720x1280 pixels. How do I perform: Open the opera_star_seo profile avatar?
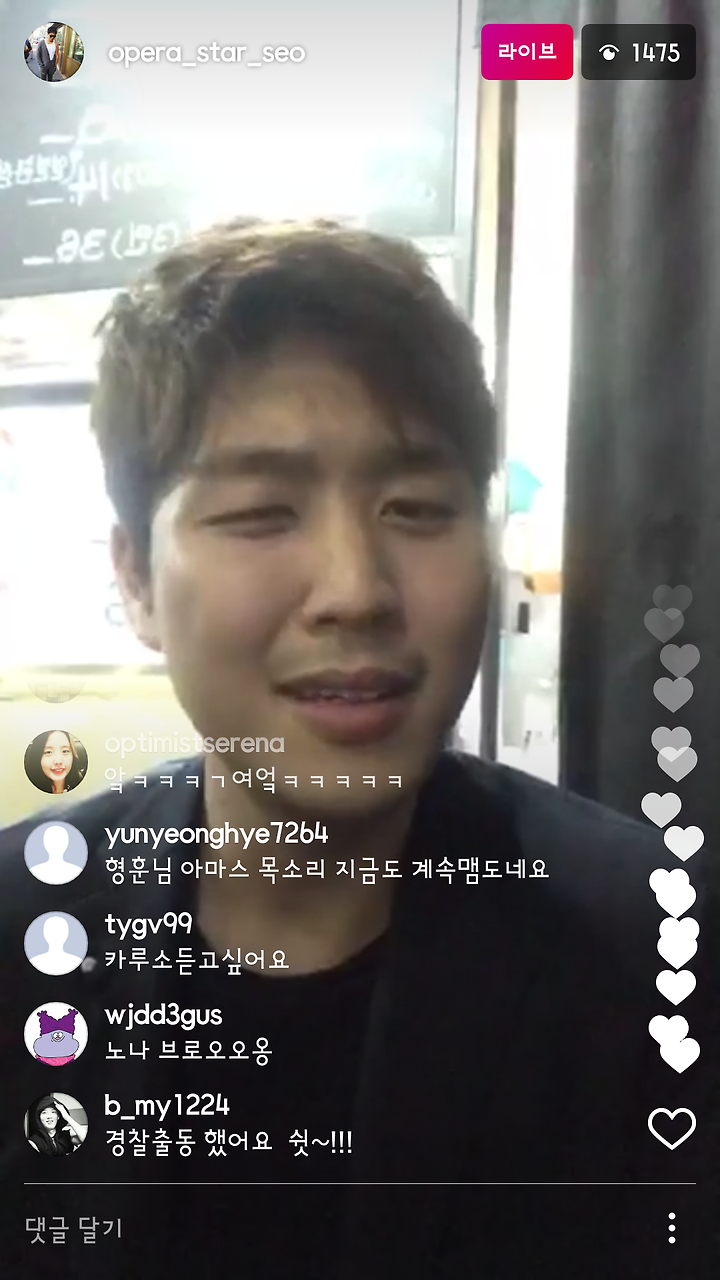pos(54,52)
